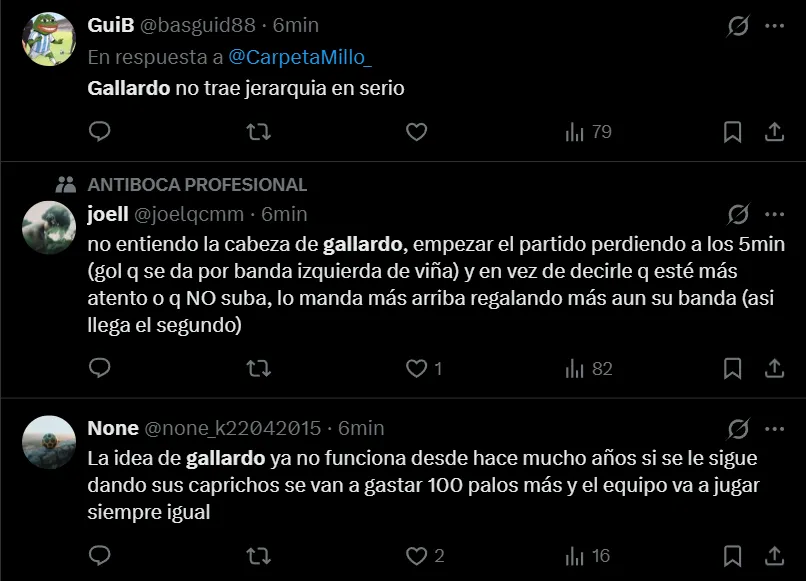Image resolution: width=806 pixels, height=581 pixels.
Task: Reply to joell's tweet
Action: pos(100,369)
